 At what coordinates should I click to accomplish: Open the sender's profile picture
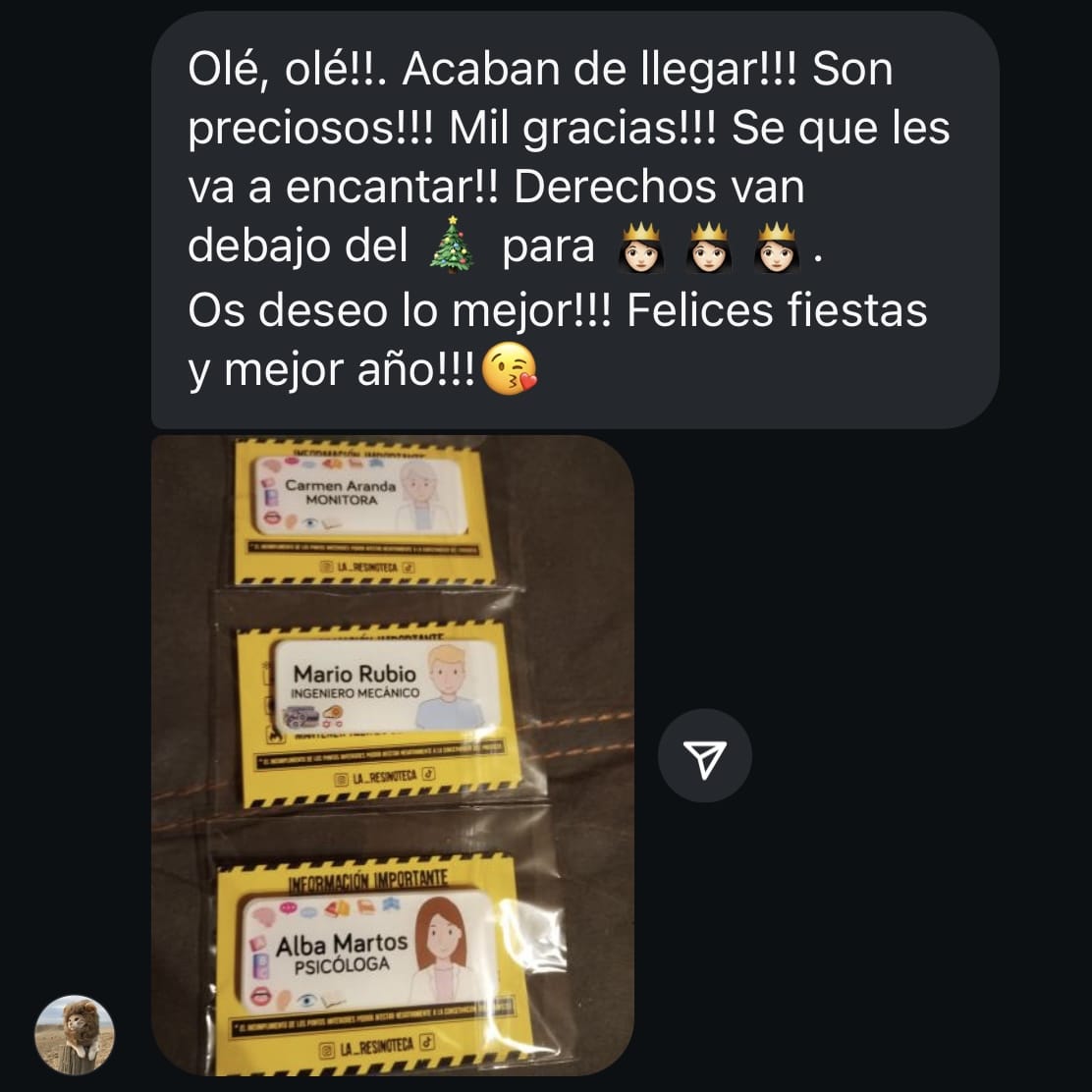coord(75,1034)
